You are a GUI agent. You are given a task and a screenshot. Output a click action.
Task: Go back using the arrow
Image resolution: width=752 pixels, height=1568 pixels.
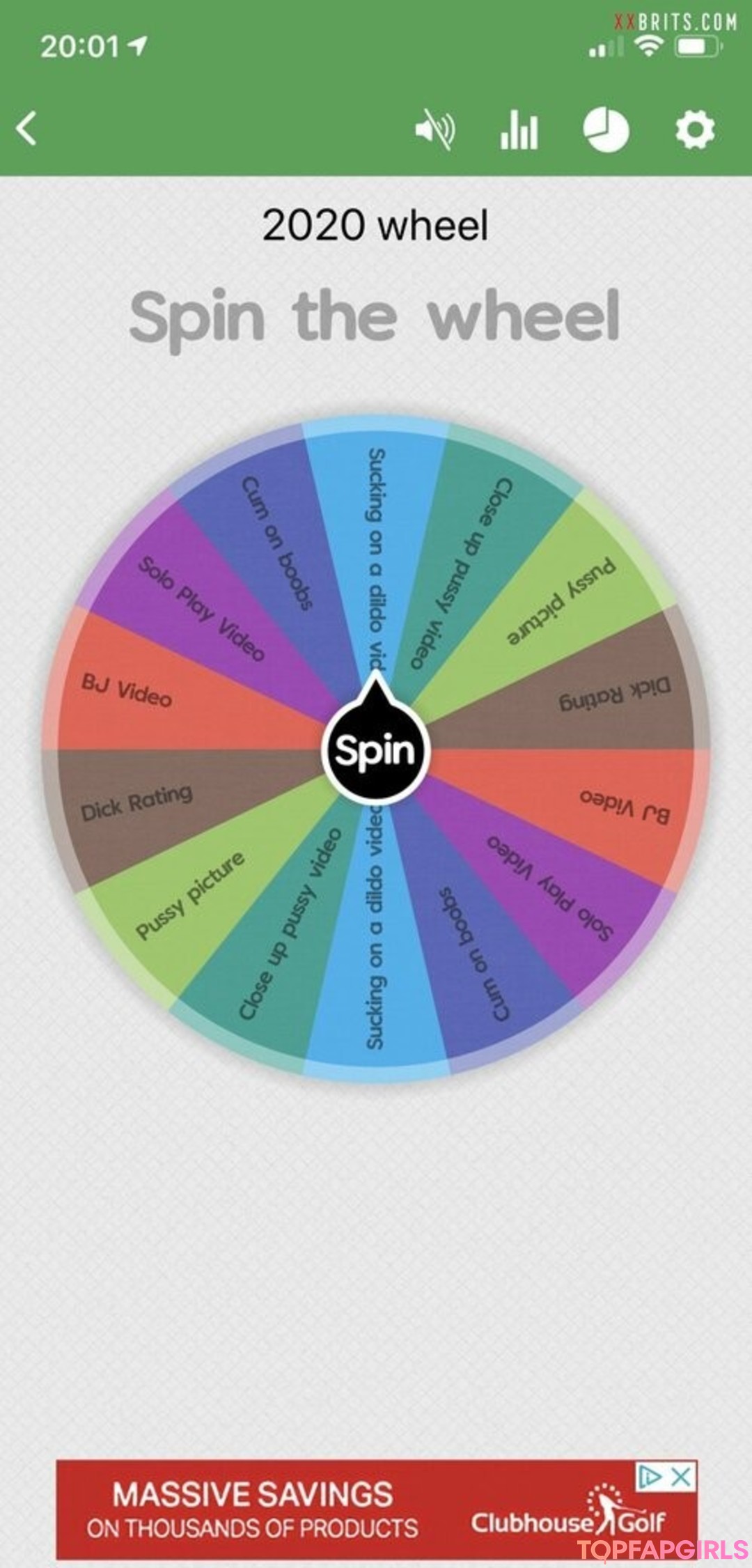pos(27,129)
